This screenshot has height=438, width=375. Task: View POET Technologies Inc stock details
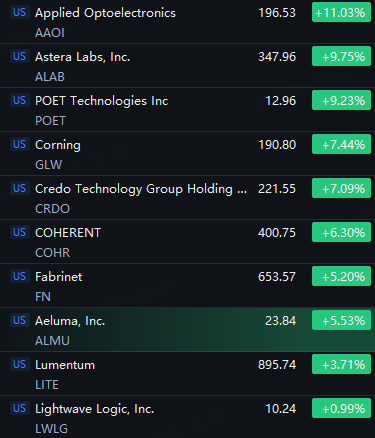pyautogui.click(x=187, y=110)
